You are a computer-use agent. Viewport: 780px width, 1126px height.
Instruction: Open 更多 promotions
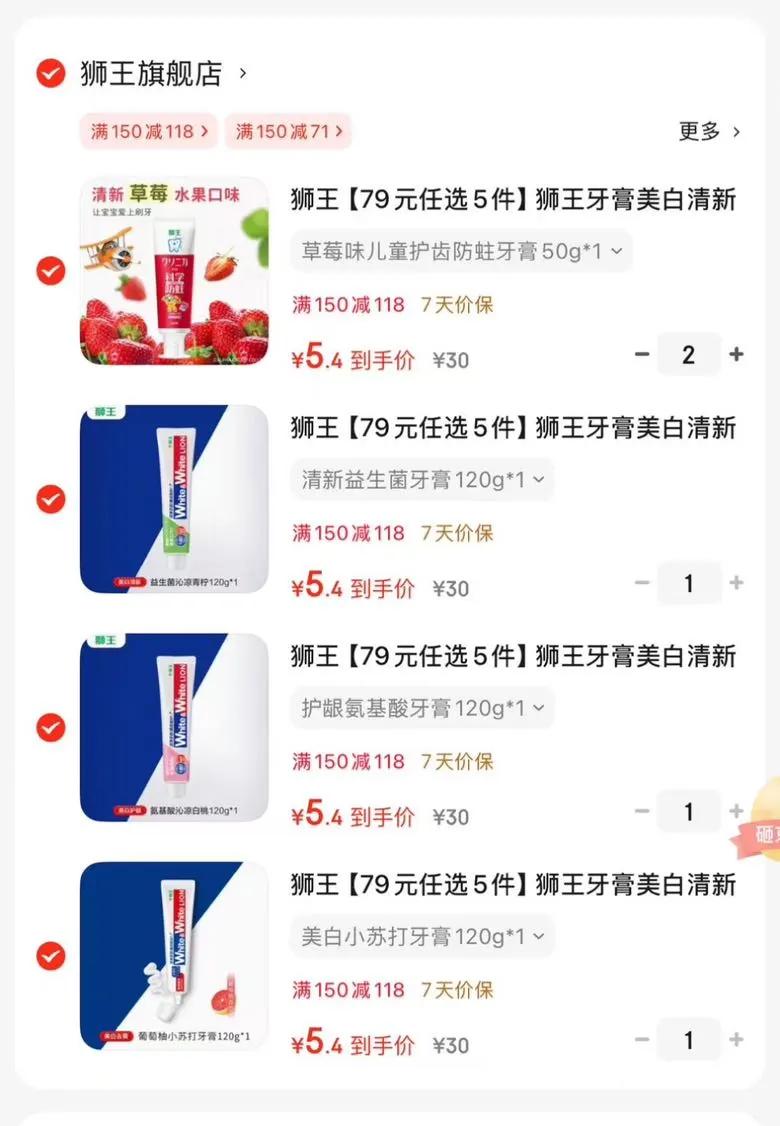tap(709, 131)
